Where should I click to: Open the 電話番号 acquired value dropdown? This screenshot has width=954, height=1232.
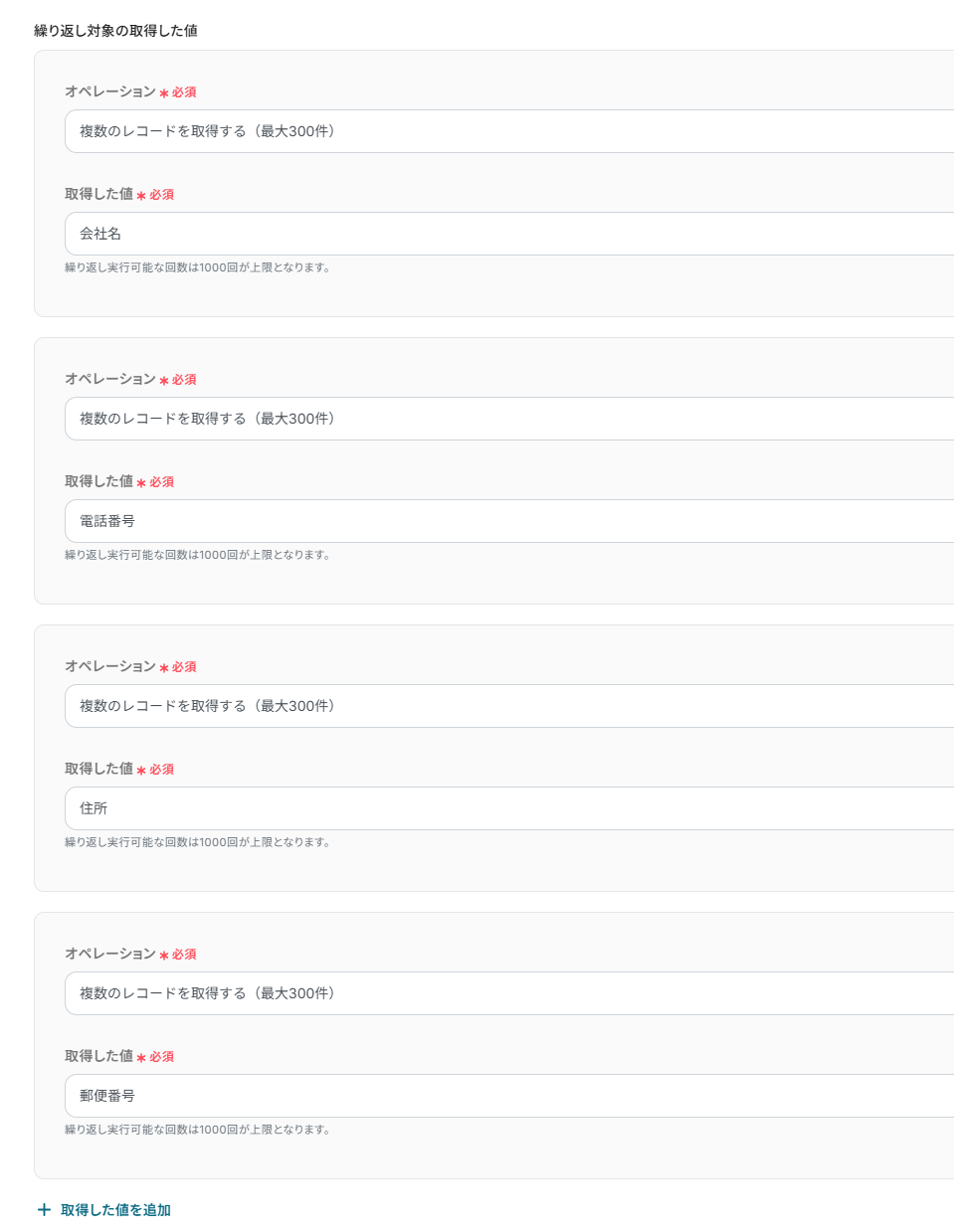pos(507,521)
